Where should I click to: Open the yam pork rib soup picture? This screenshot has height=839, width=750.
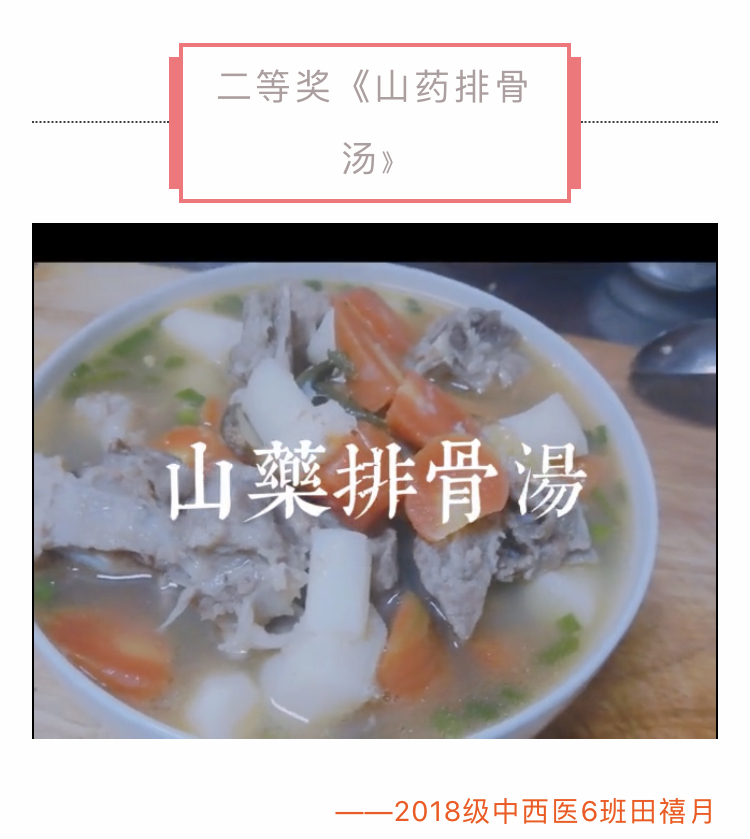click(x=375, y=481)
